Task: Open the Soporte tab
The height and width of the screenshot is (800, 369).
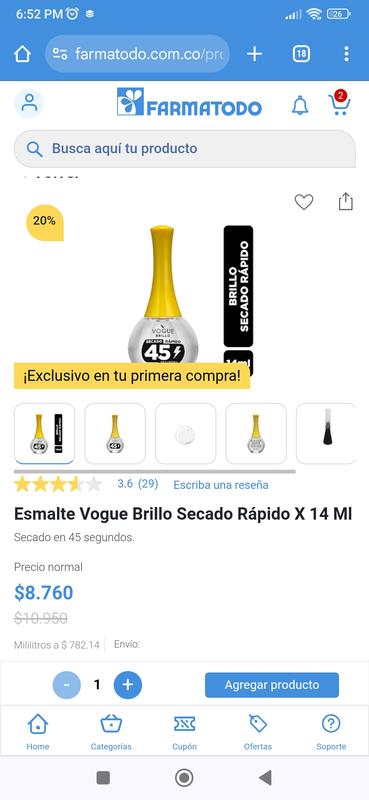Action: [331, 732]
